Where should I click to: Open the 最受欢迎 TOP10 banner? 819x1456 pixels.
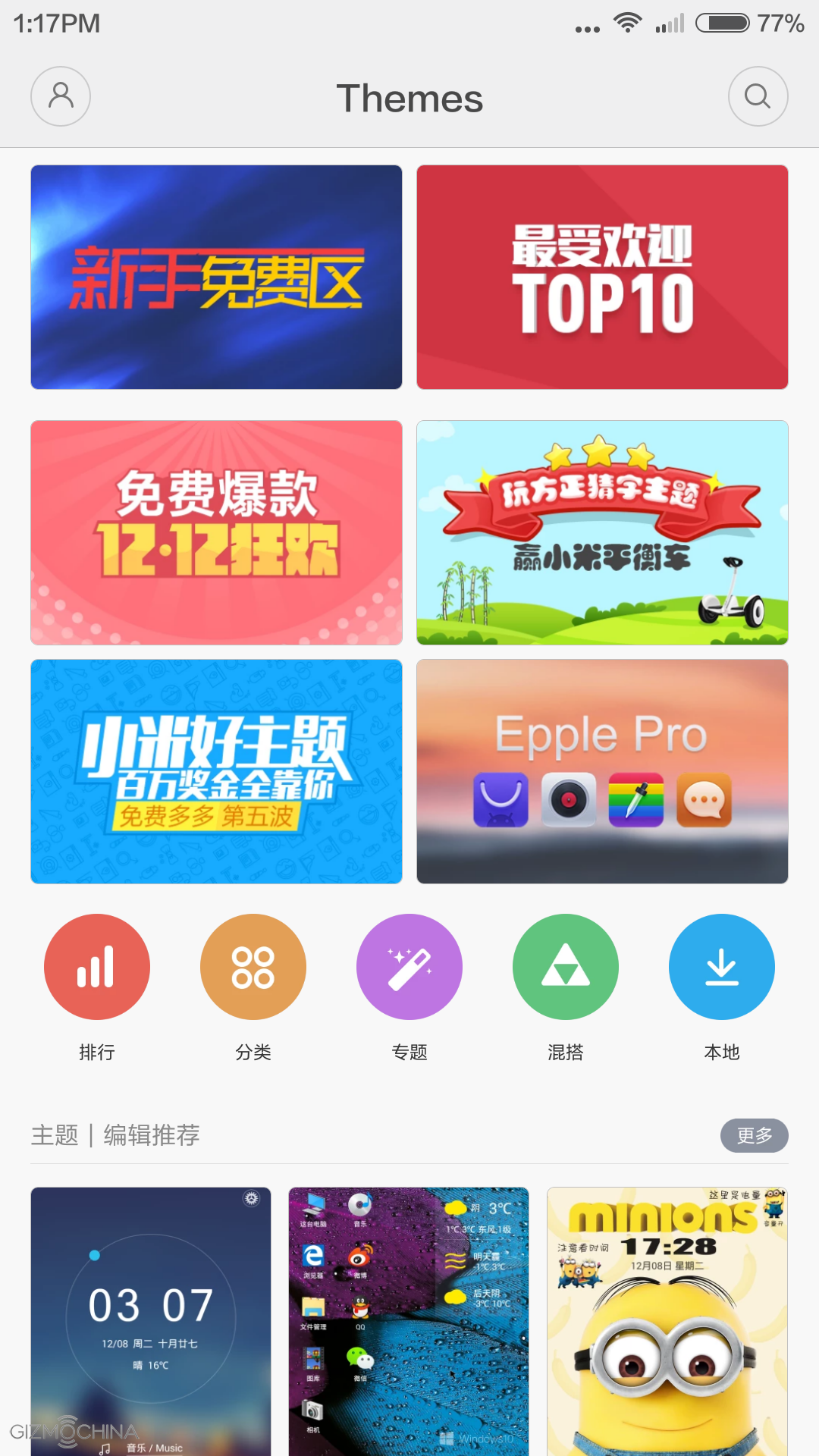tap(602, 277)
